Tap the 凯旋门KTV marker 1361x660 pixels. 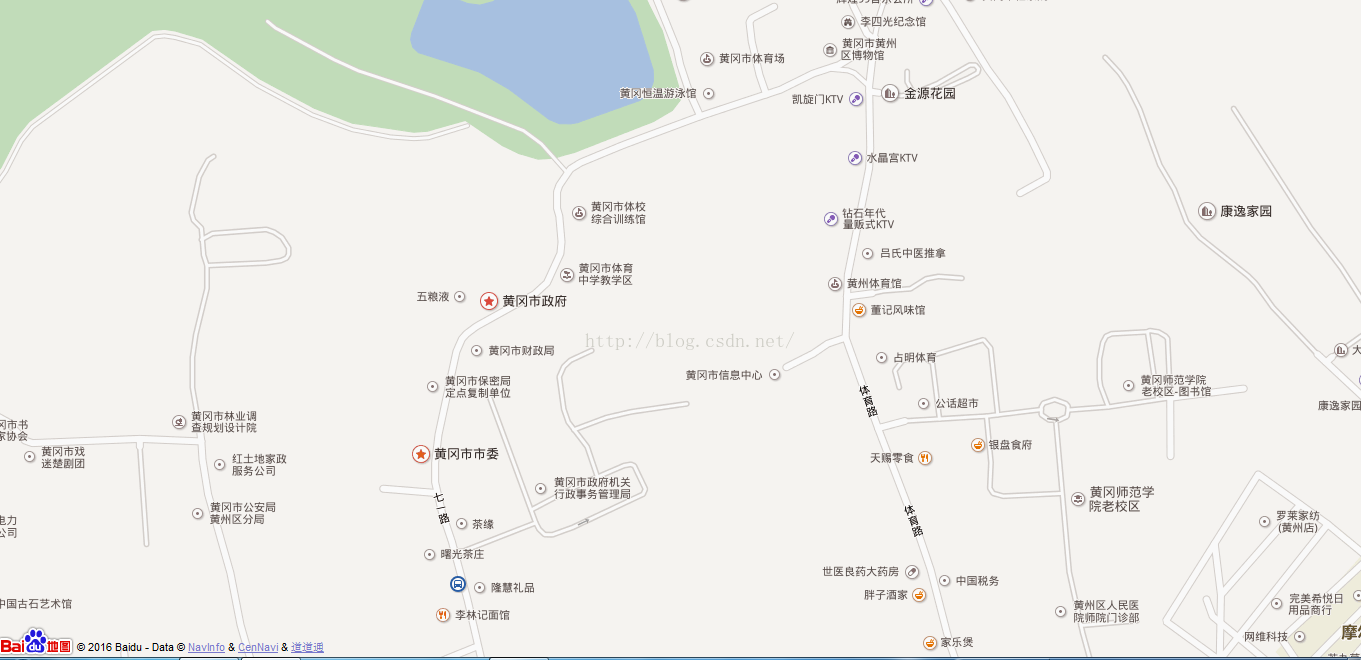point(857,99)
